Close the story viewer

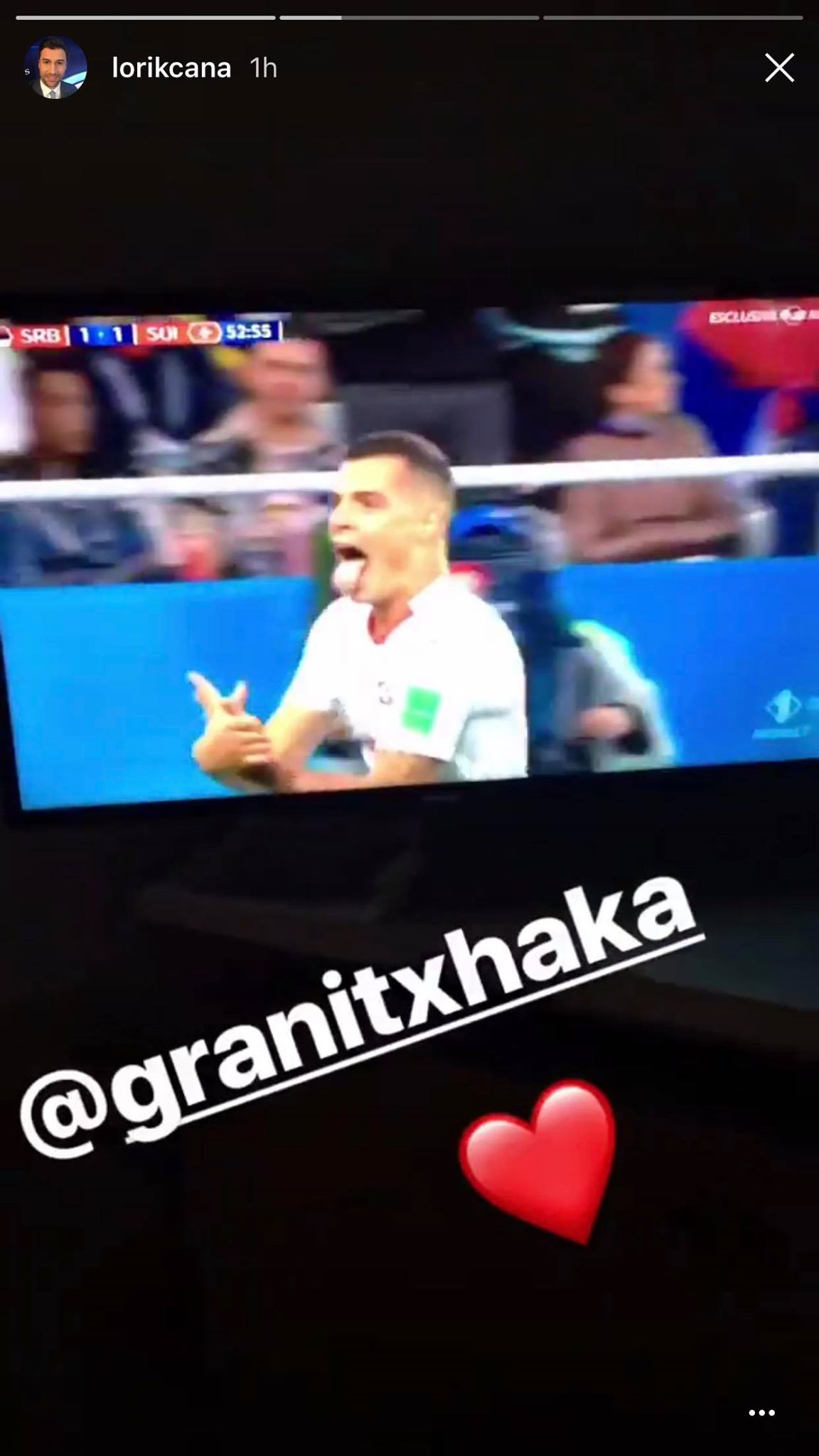pos(779,68)
